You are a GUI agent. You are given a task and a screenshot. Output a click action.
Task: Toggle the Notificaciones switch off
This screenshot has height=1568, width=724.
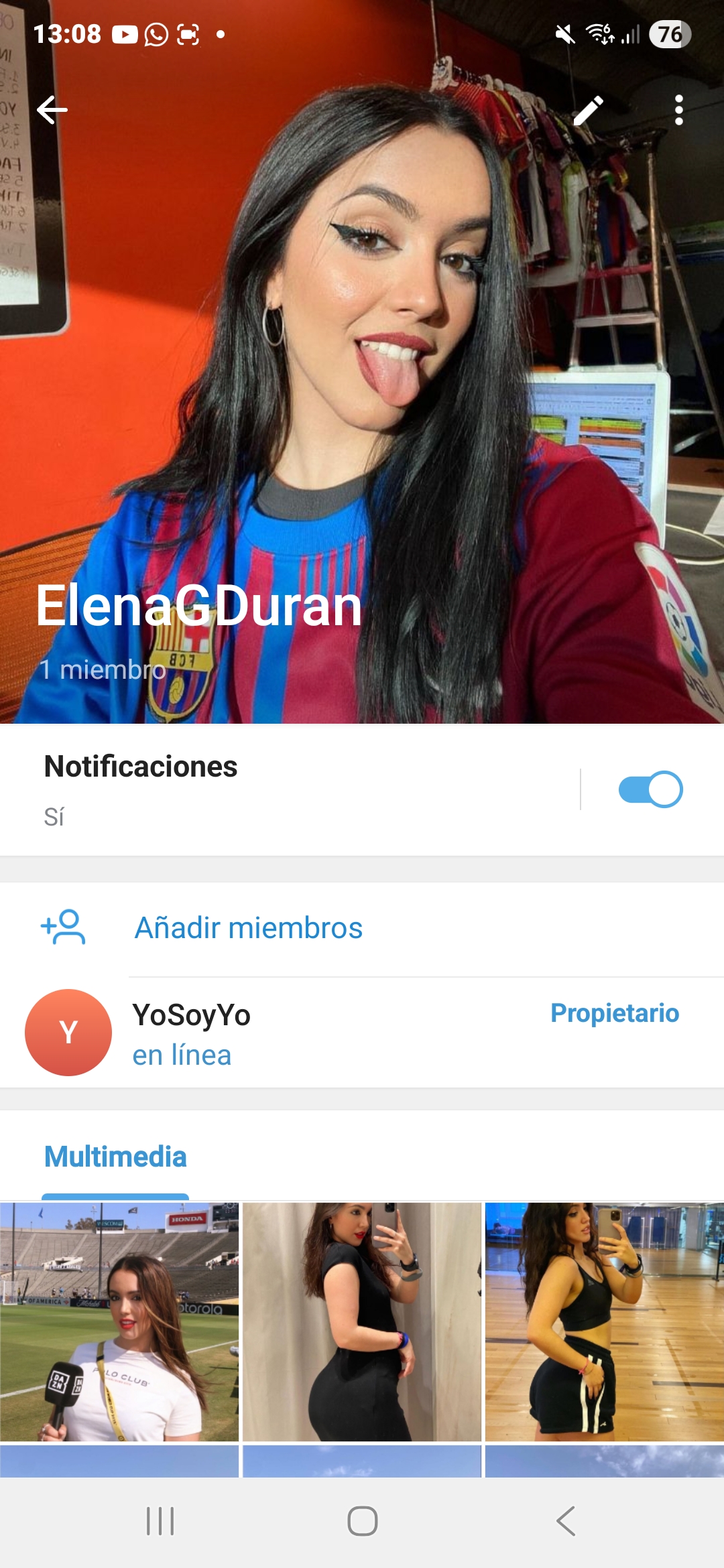coord(650,789)
